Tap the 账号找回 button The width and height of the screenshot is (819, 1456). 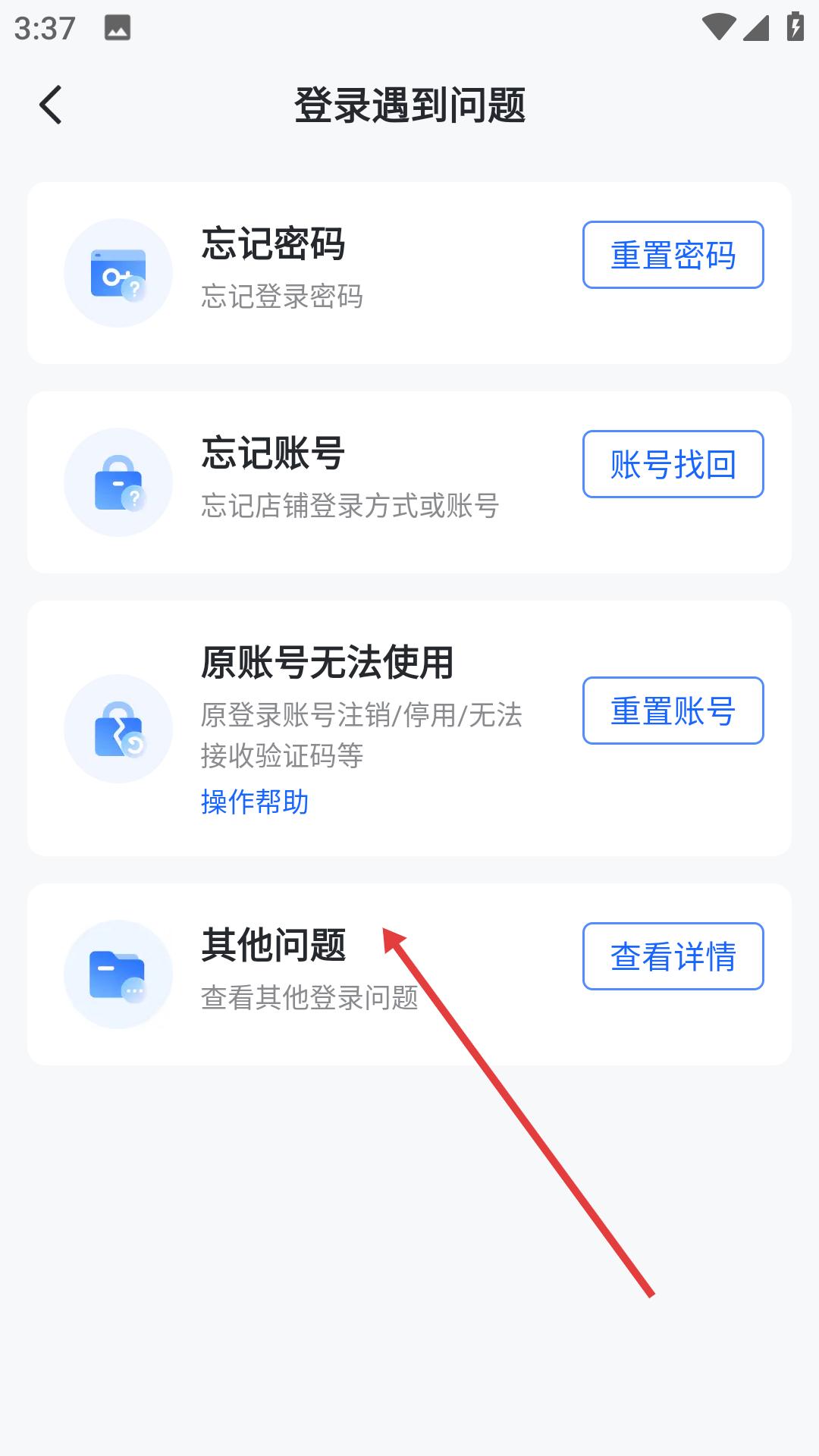click(673, 464)
